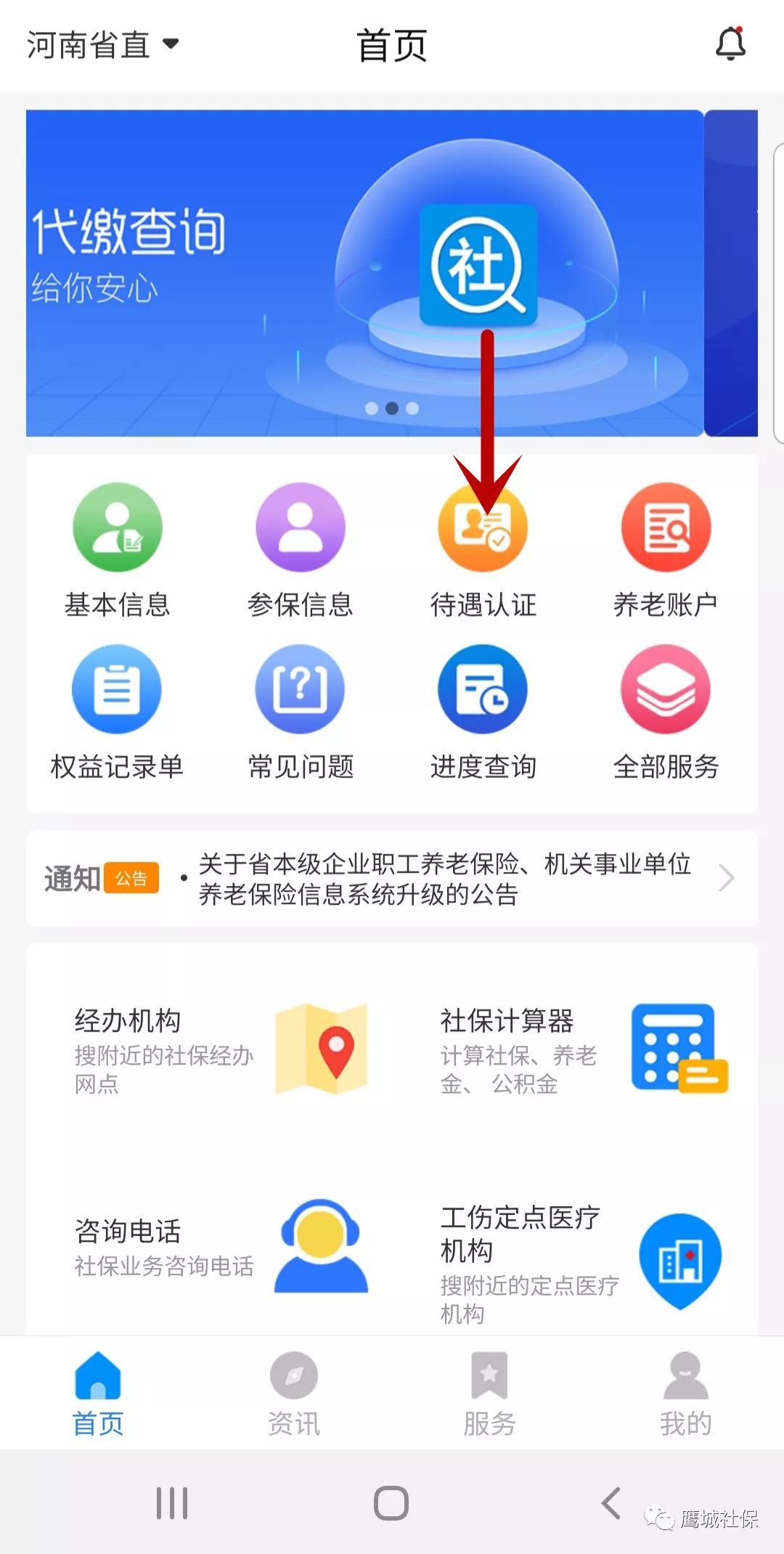Open the notifications bell
Screen dimensions: 784x1554
[730, 44]
